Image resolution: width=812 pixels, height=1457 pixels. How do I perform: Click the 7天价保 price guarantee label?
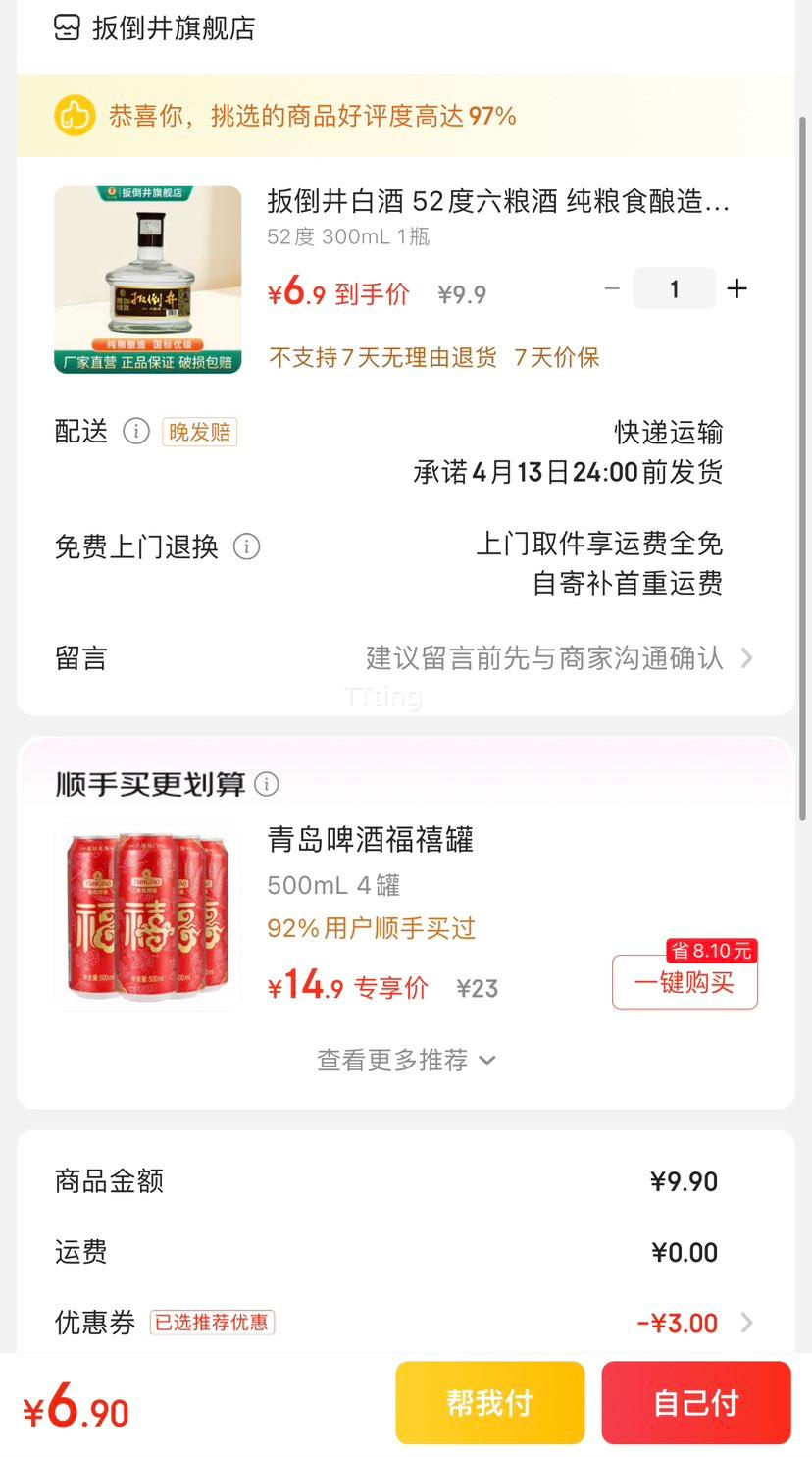[x=556, y=359]
